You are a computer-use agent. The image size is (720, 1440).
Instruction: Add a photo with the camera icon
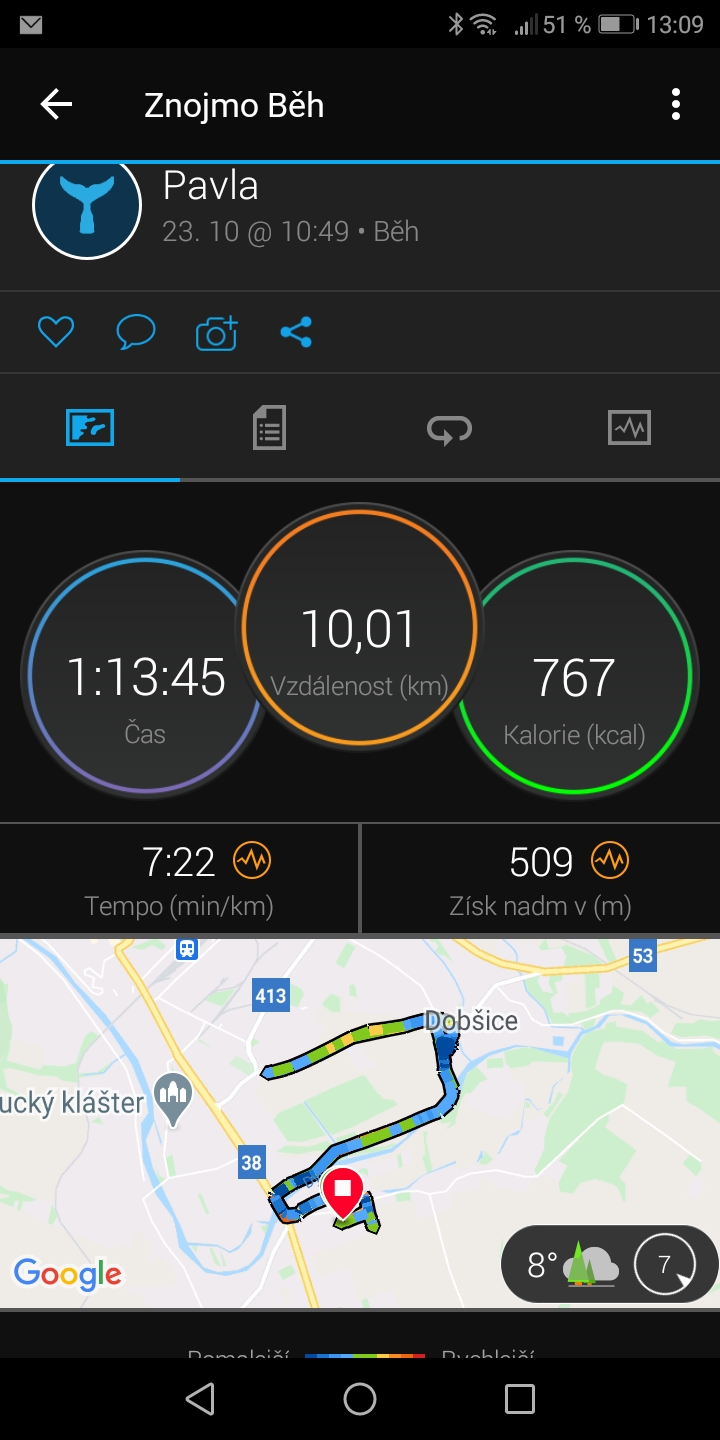click(x=216, y=332)
